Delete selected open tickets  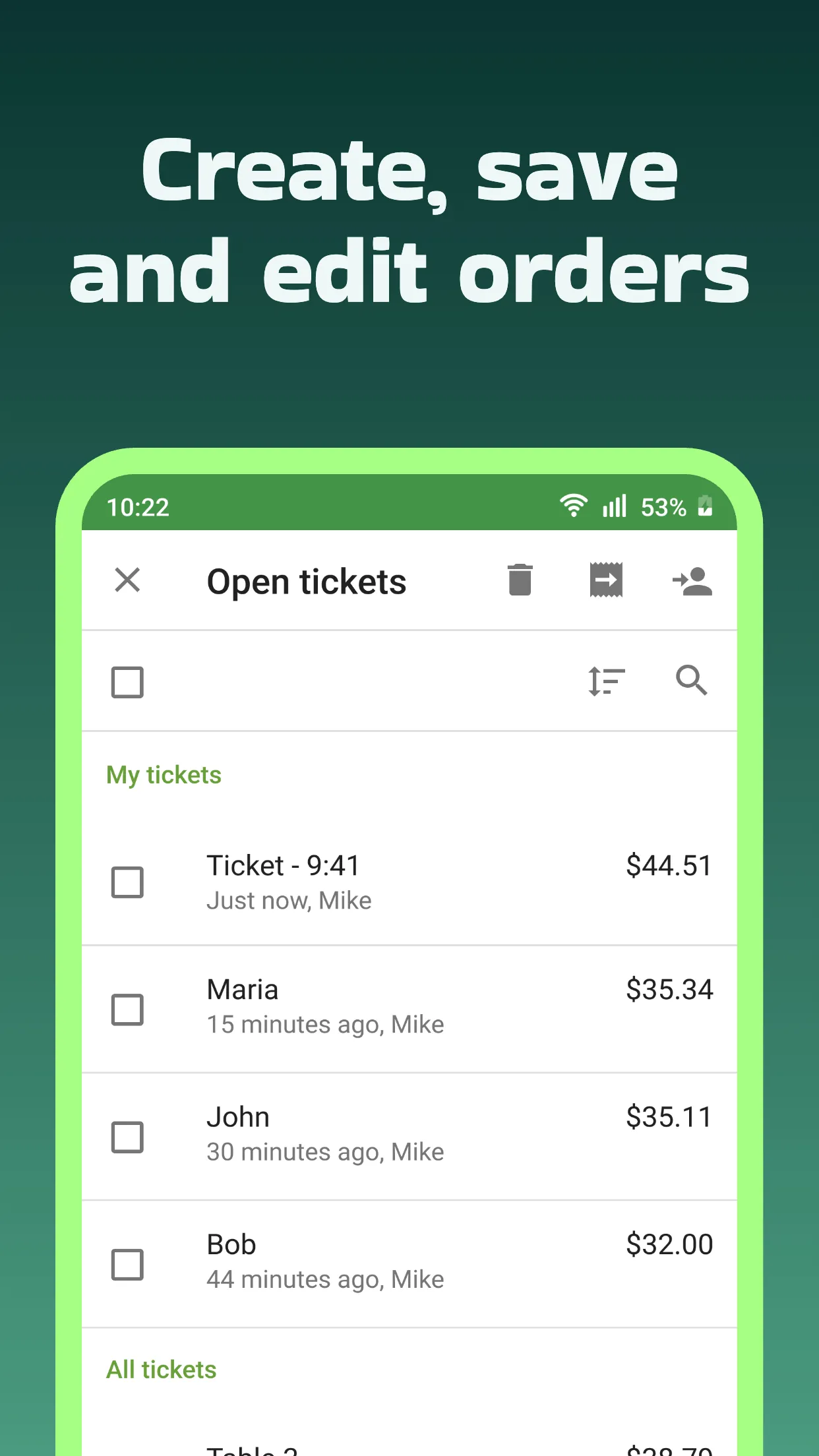coord(519,580)
